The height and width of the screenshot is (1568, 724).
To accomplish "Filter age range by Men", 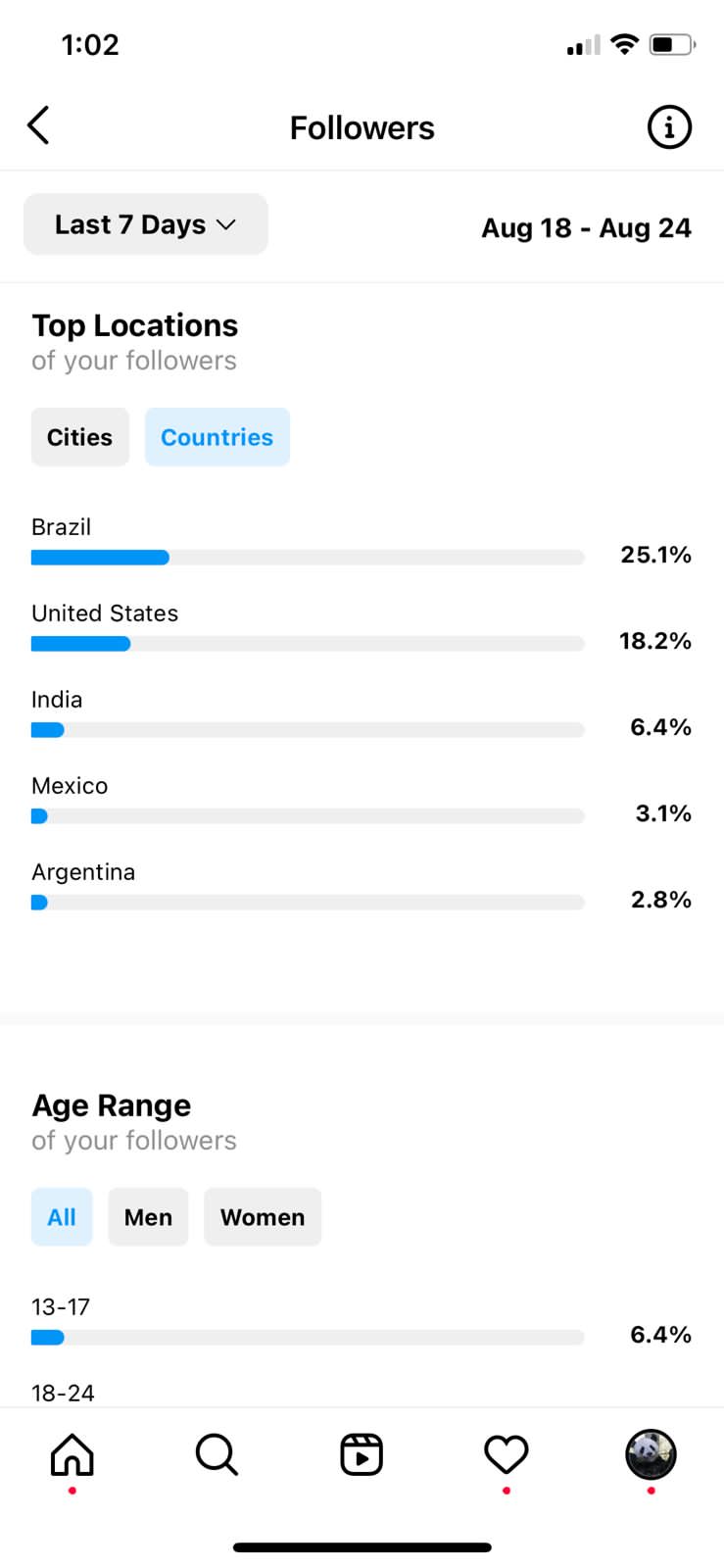I will [148, 1217].
